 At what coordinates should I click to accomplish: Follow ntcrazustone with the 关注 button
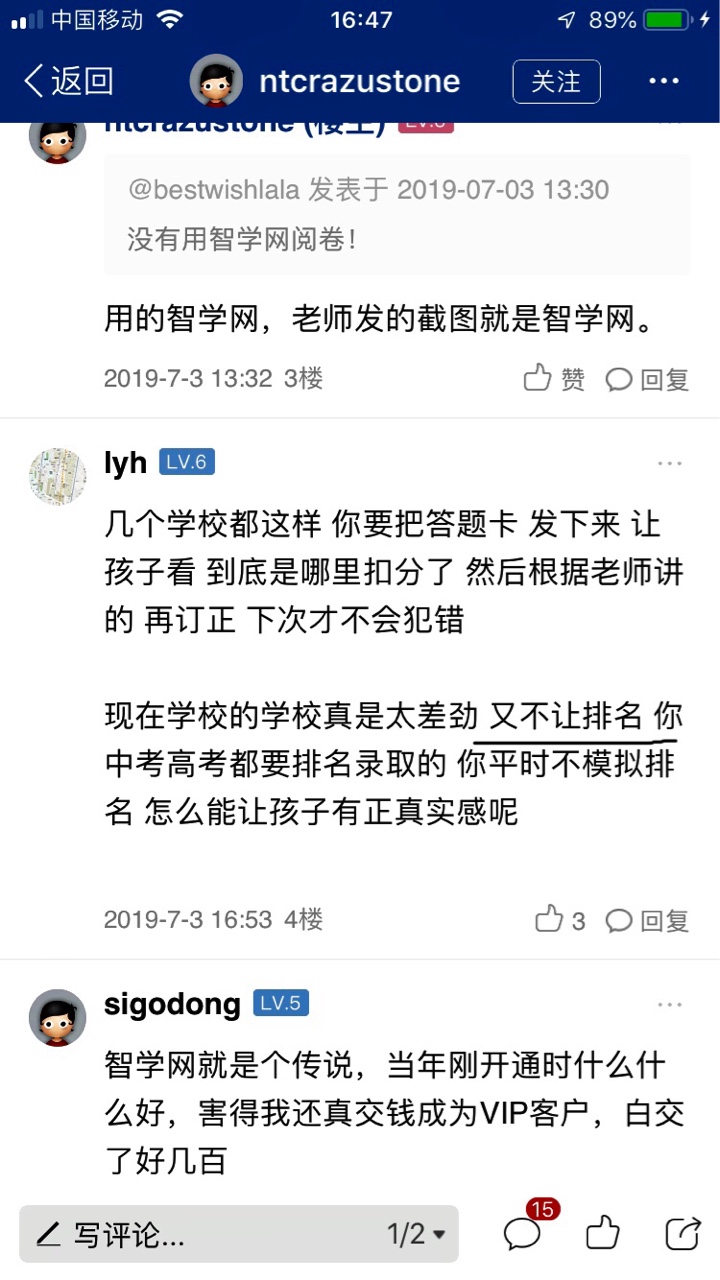[556, 81]
